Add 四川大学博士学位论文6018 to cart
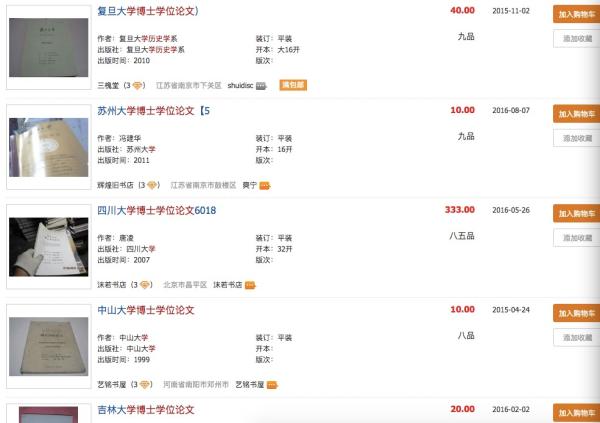 (577, 214)
